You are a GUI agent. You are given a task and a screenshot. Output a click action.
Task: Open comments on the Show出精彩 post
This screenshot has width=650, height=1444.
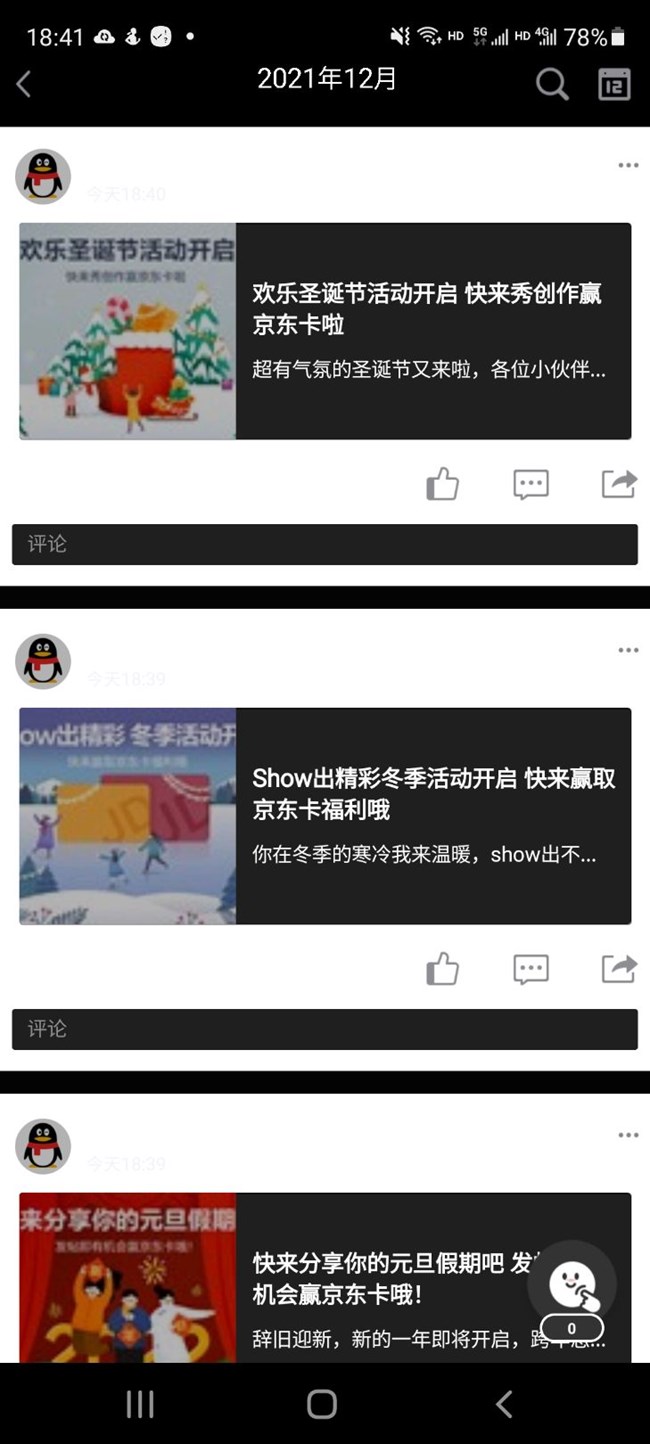click(530, 969)
